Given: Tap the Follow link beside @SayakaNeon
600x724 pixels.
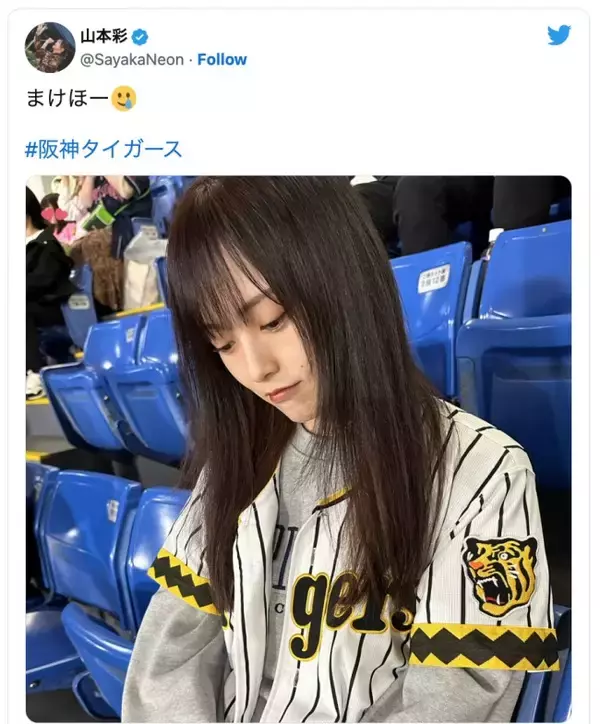Looking at the screenshot, I should (x=222, y=59).
